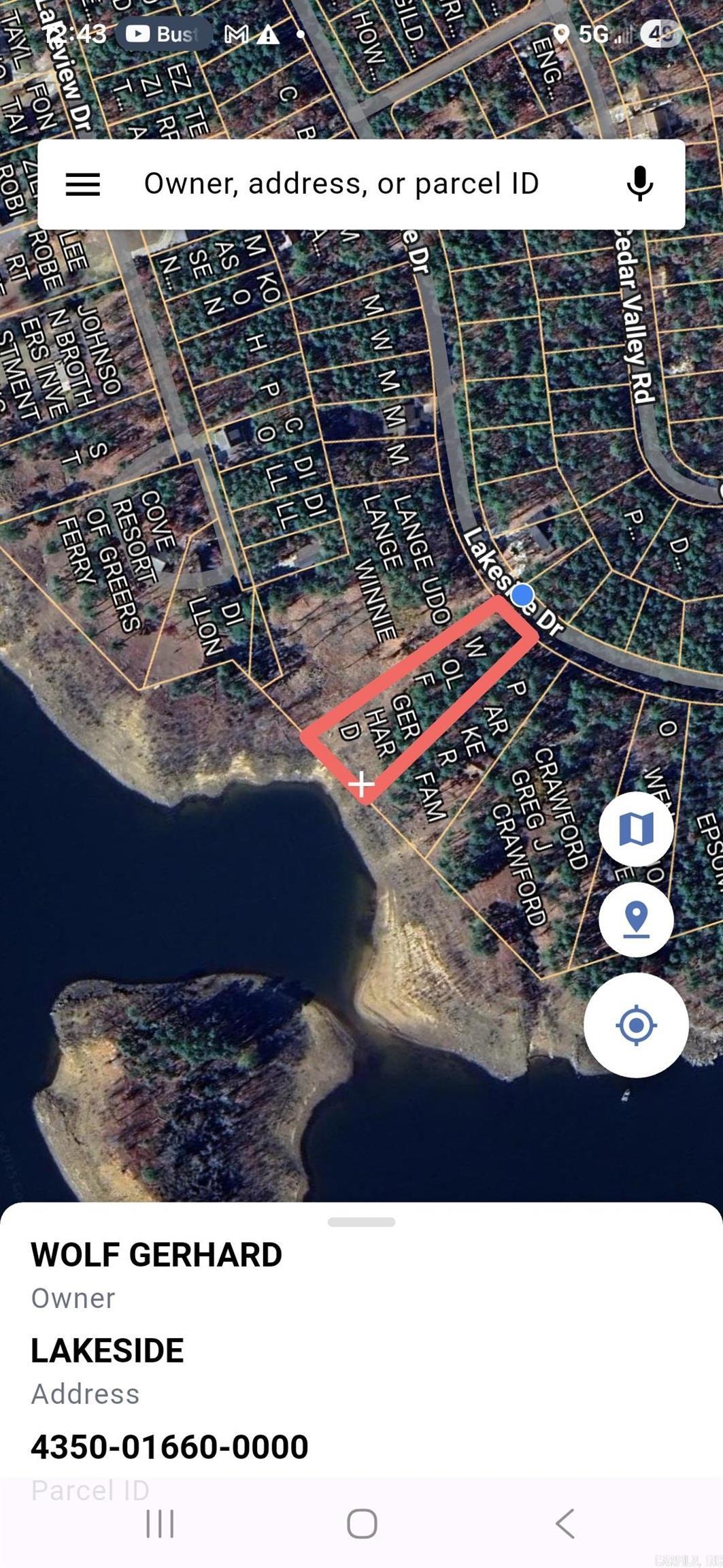Switch map layers with the map icon button
This screenshot has height=1568, width=723.
coord(636,829)
